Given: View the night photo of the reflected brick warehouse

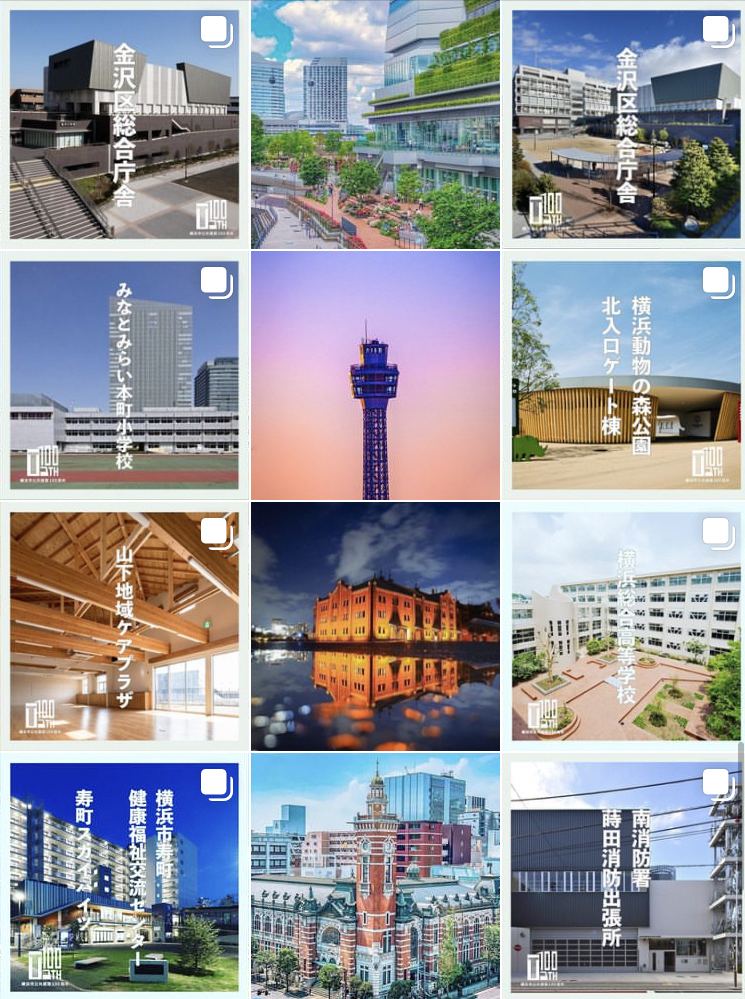Looking at the screenshot, I should click(375, 626).
